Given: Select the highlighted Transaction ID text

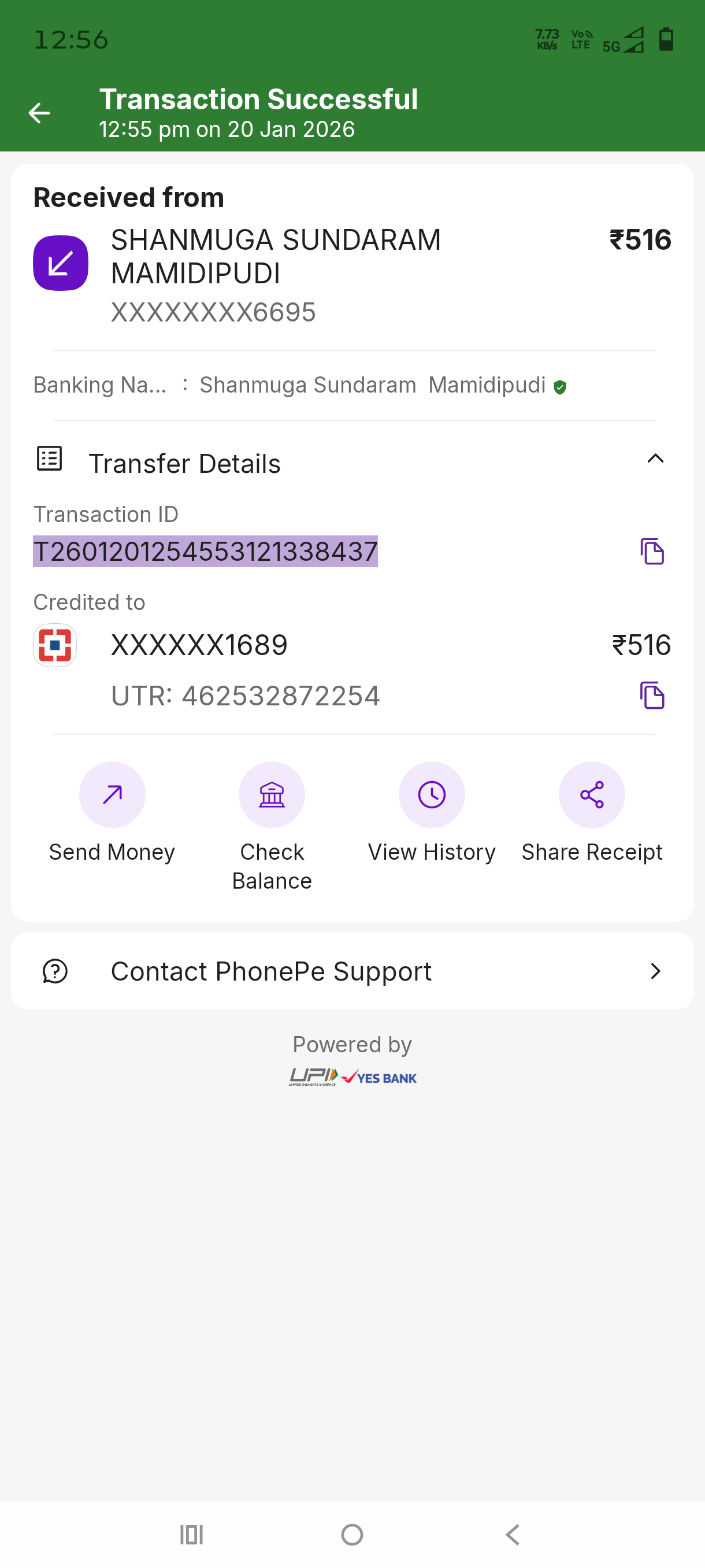Looking at the screenshot, I should [205, 552].
